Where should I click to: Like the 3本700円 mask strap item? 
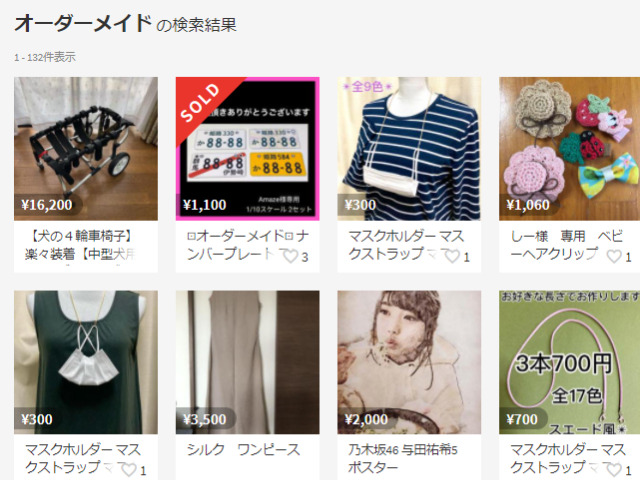[613, 469]
